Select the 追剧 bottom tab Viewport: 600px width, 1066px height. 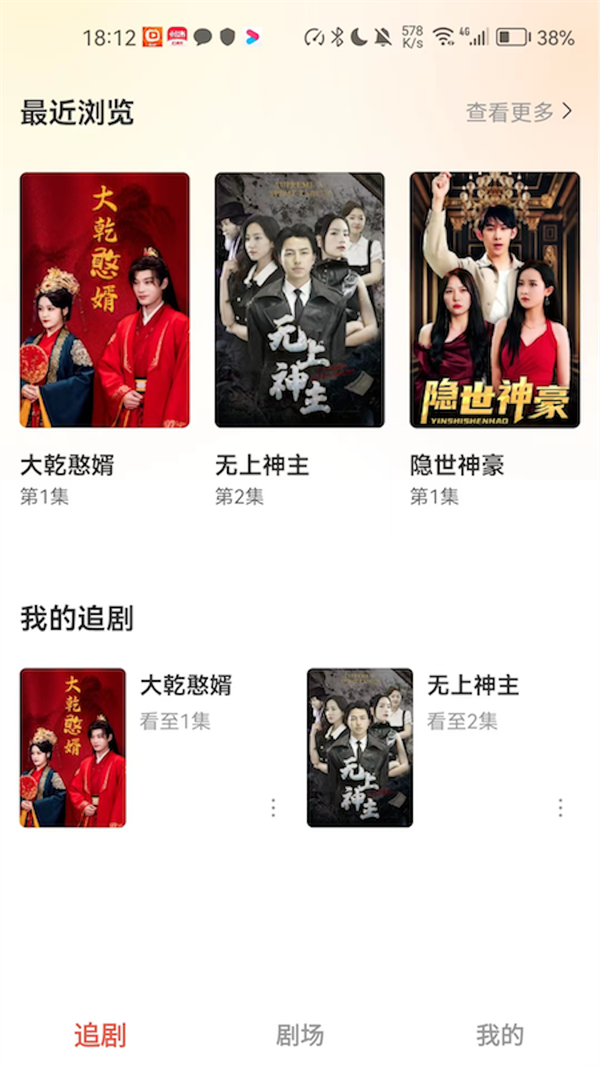(100, 1035)
